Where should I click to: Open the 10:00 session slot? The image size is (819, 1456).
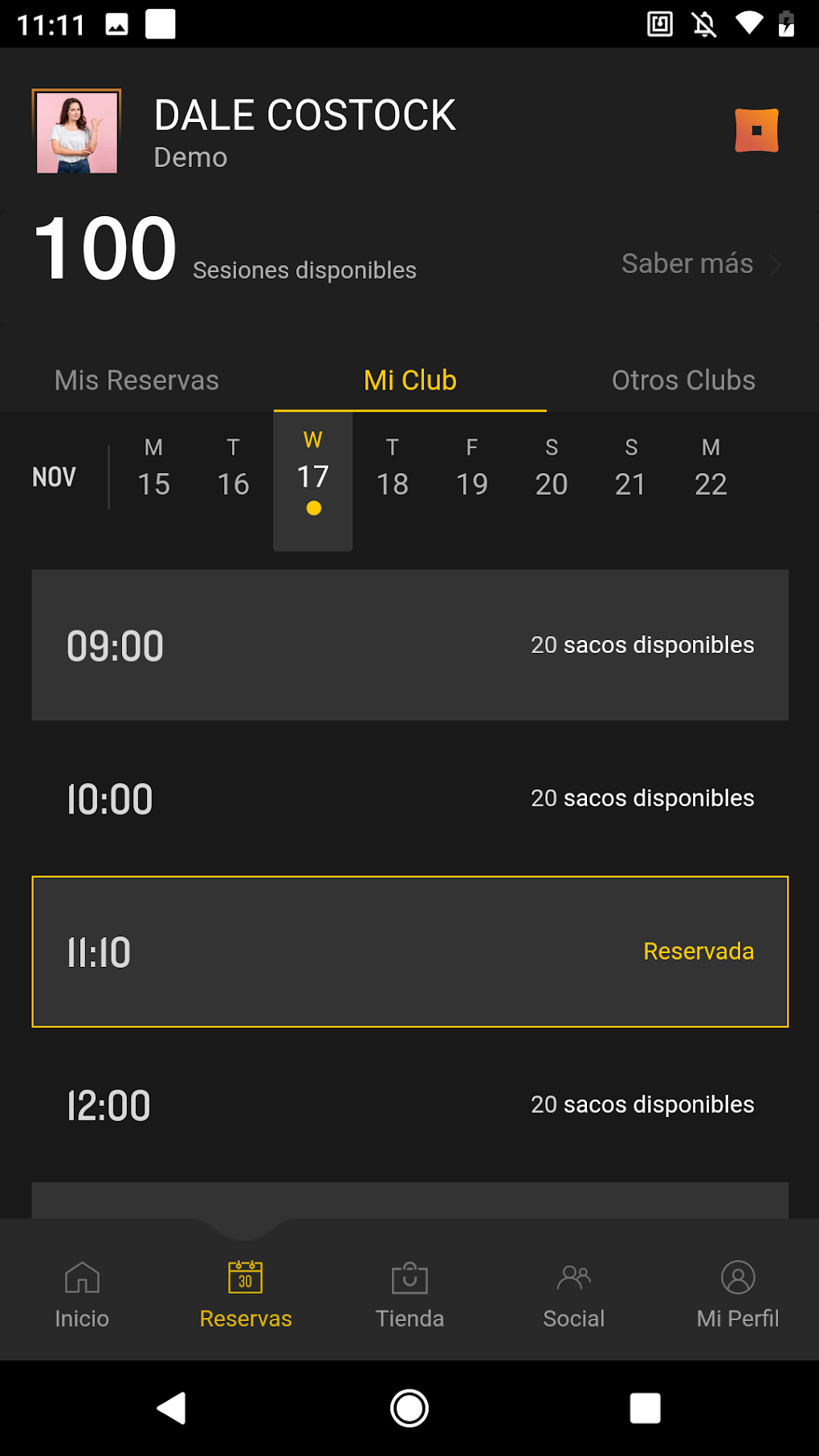coord(409,798)
